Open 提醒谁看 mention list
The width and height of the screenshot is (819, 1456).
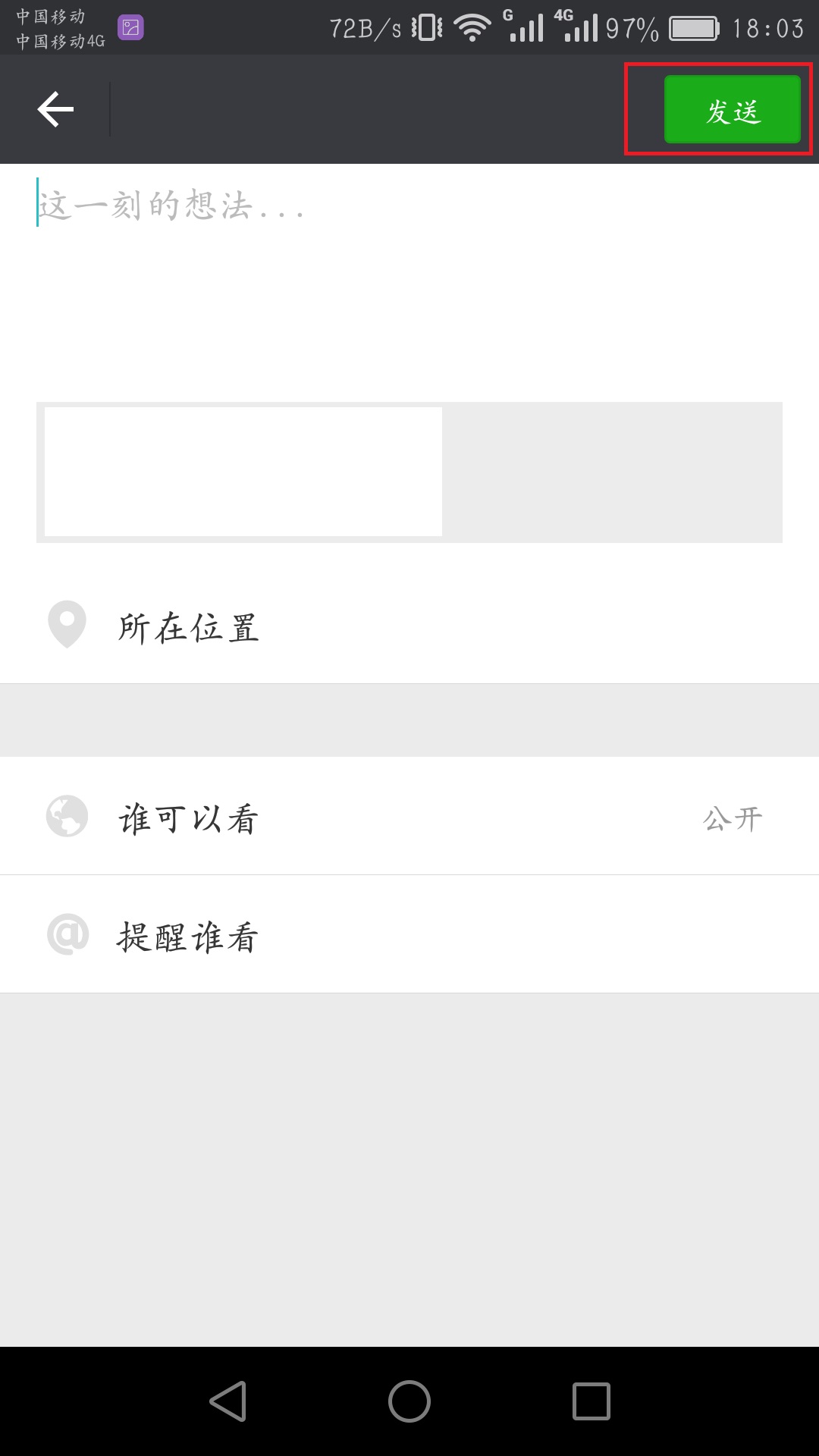tap(409, 934)
